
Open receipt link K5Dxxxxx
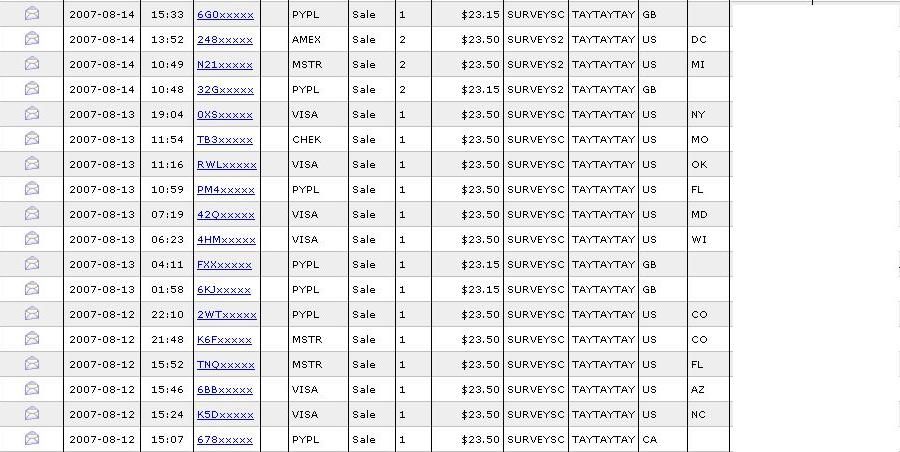(225, 415)
